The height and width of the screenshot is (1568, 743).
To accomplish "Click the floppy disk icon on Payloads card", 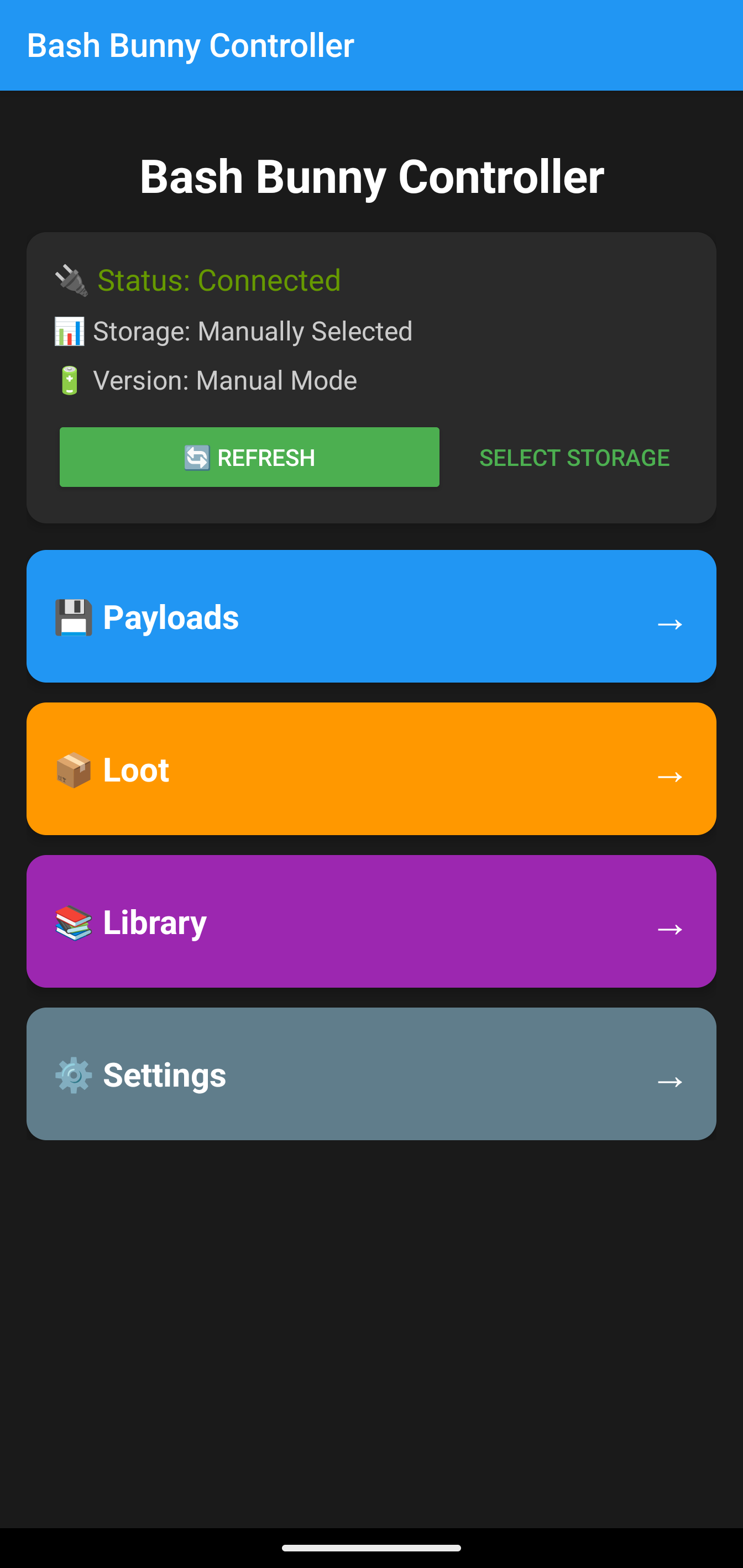I will click(x=73, y=617).
